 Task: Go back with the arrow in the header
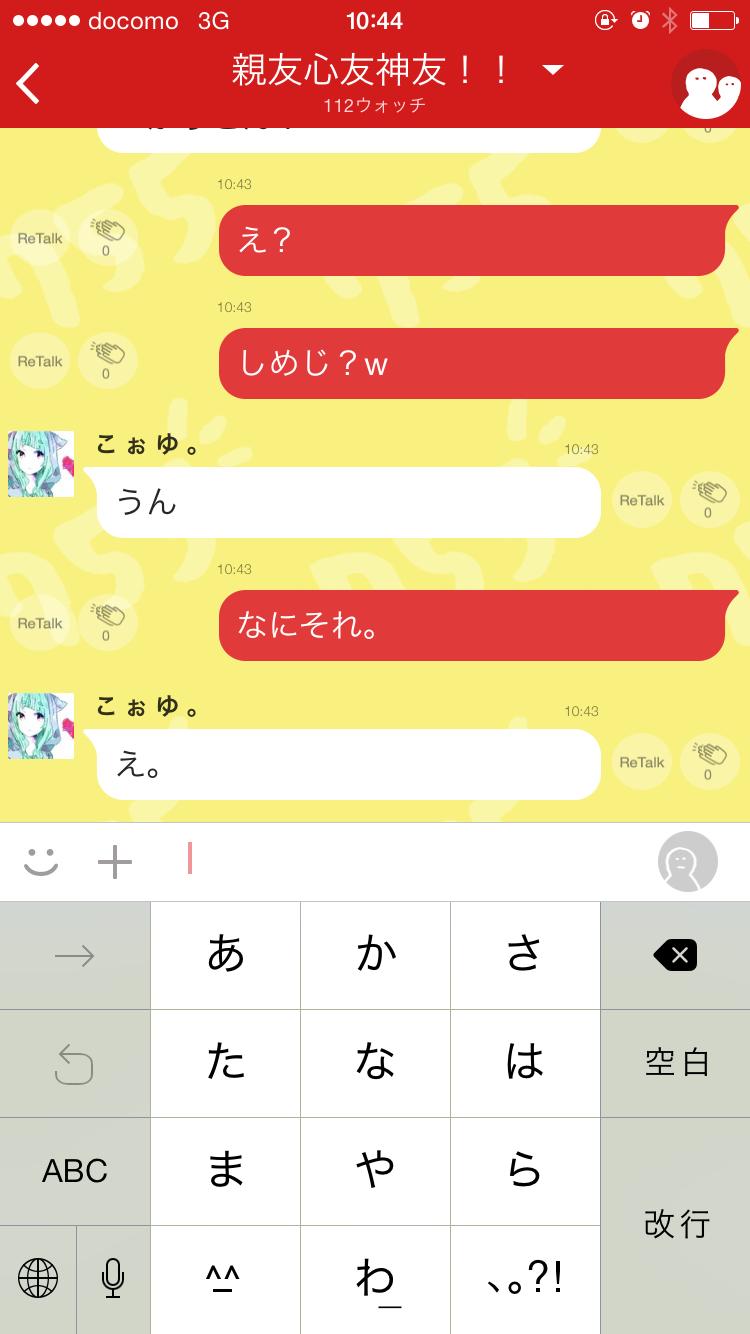coord(27,84)
